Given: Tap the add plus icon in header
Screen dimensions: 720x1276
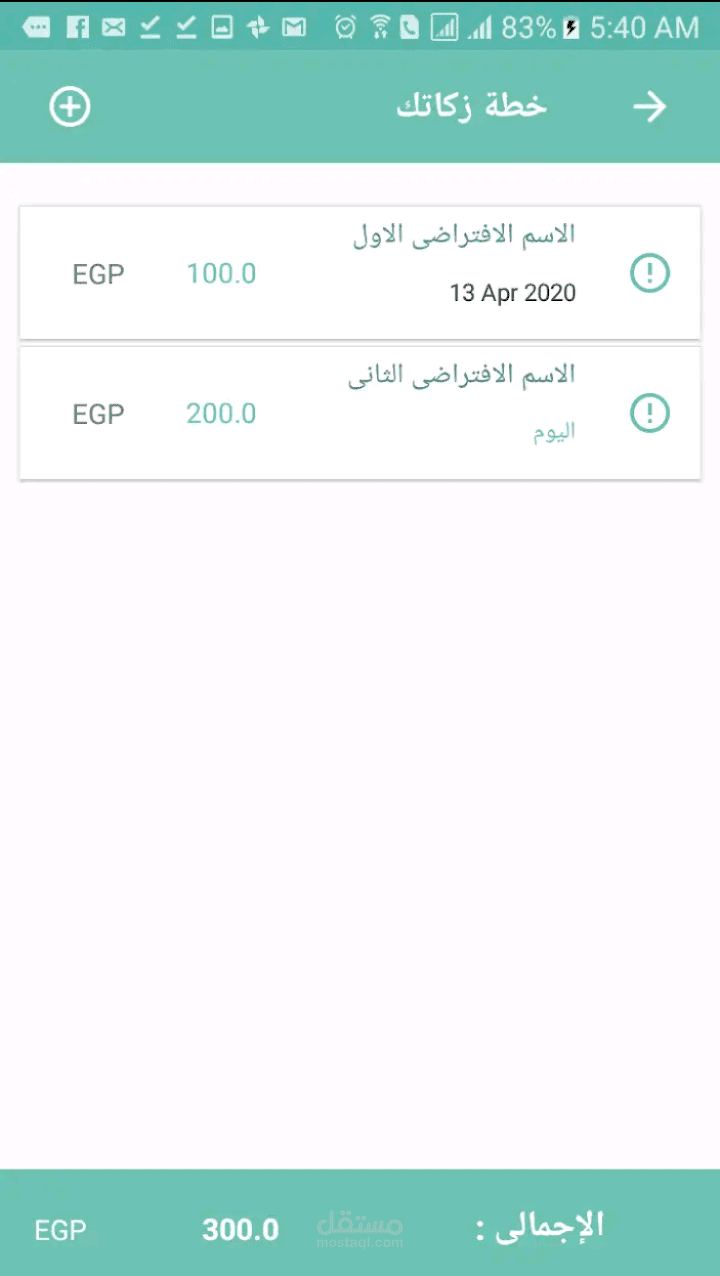Looking at the screenshot, I should click(x=70, y=107).
